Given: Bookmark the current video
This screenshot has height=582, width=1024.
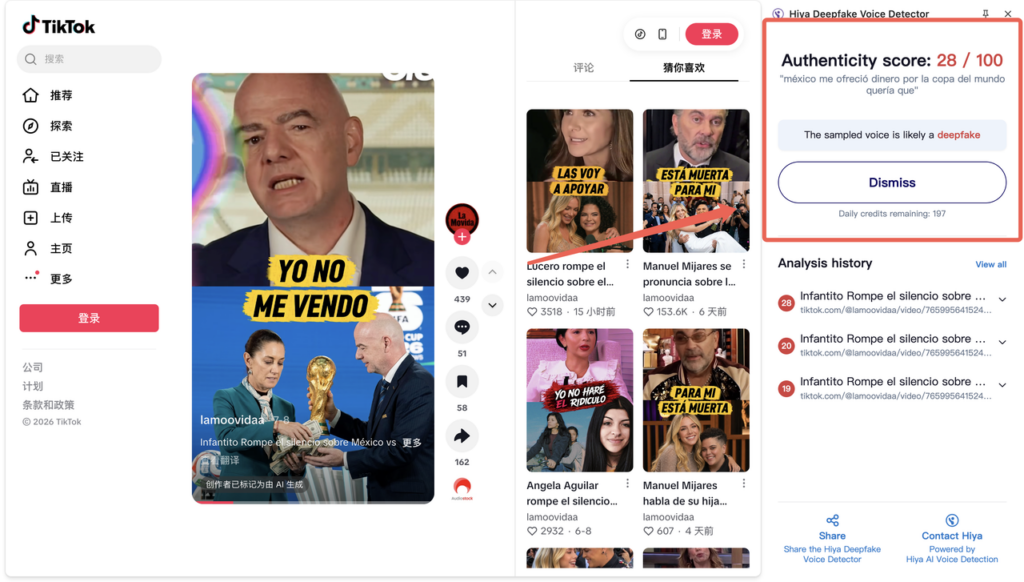Looking at the screenshot, I should tap(462, 381).
